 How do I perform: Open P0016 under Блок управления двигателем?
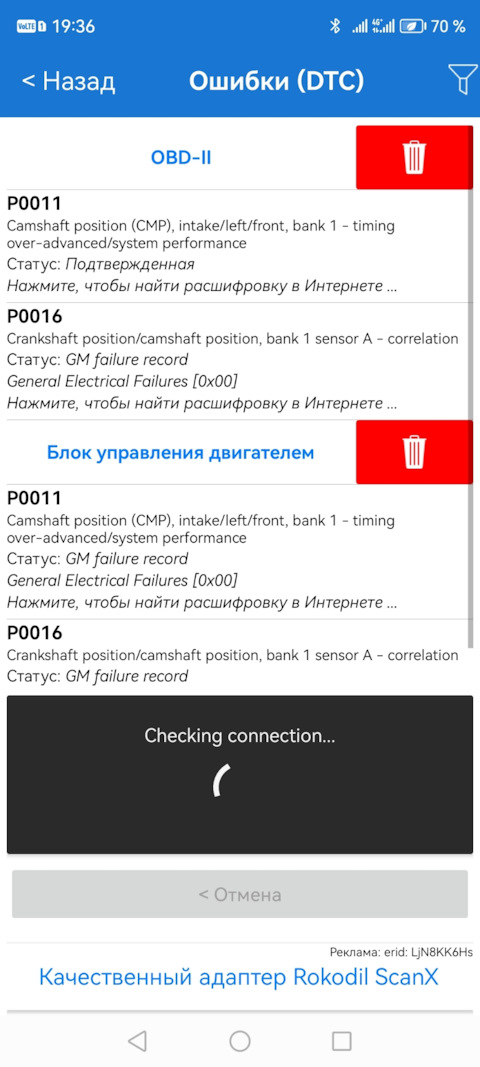click(236, 654)
